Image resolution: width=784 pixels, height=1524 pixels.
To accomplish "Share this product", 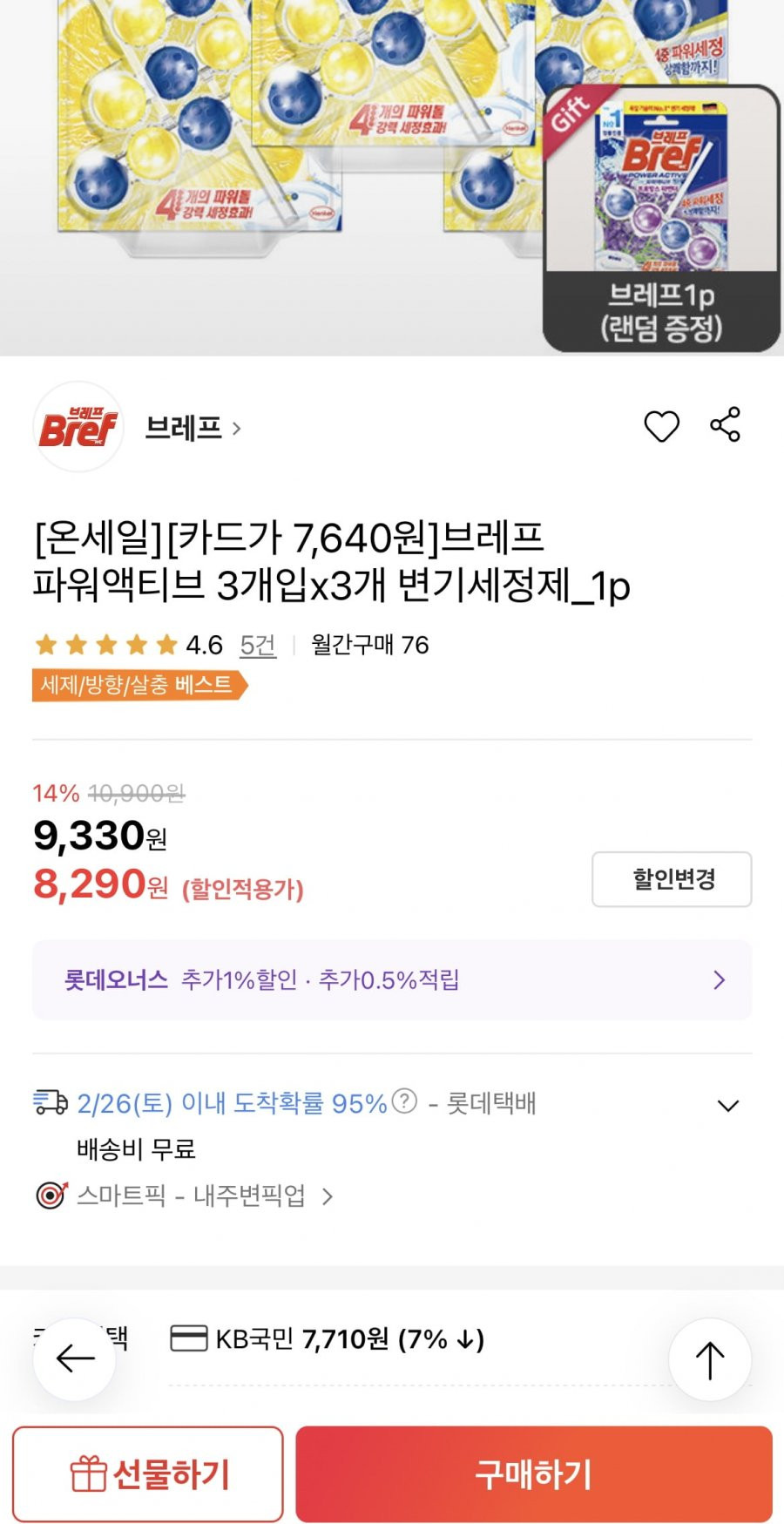I will tap(725, 424).
